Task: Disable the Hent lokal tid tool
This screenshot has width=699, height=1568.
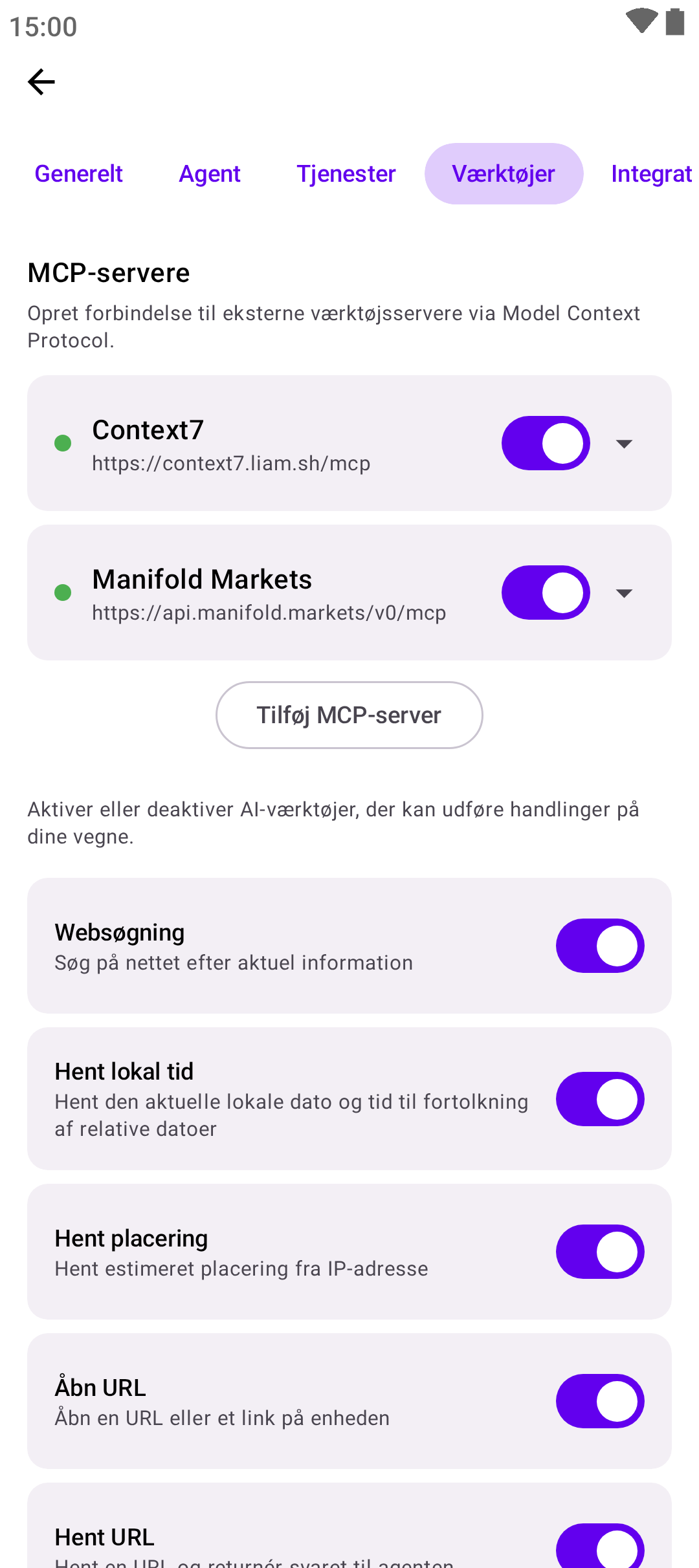Action: tap(600, 1099)
